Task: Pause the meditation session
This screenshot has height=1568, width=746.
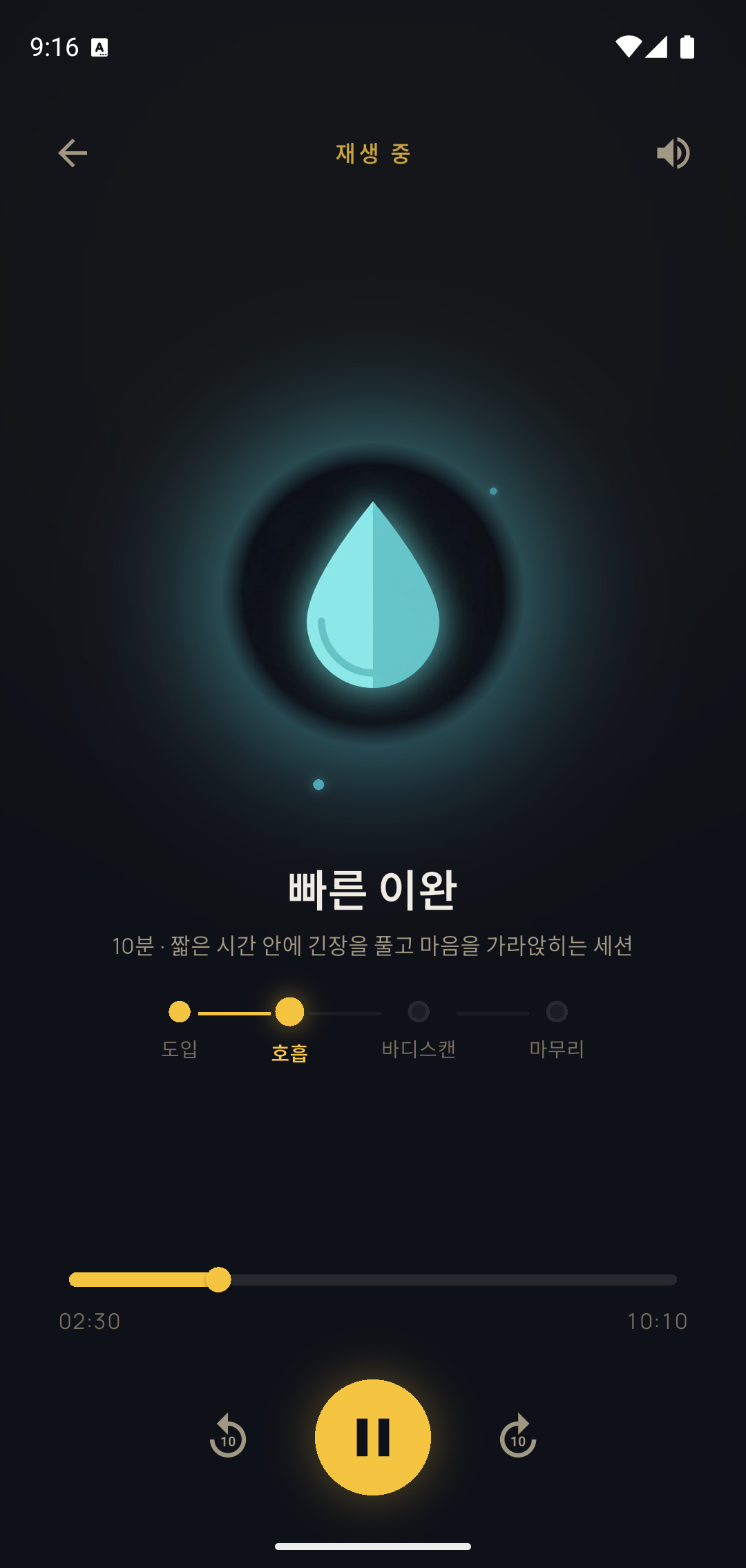Action: 373,1437
